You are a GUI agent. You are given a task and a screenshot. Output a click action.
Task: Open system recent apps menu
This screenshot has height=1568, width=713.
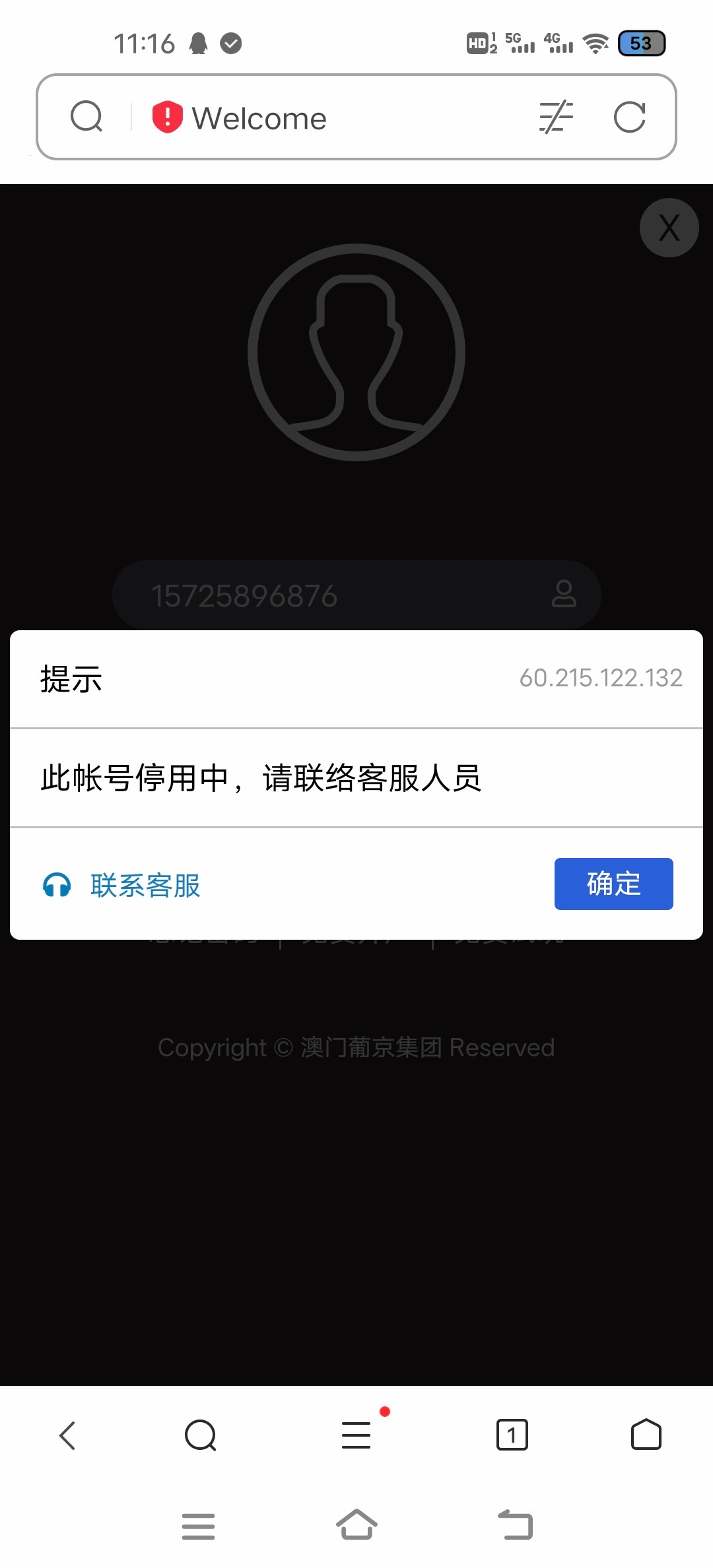point(198,1526)
